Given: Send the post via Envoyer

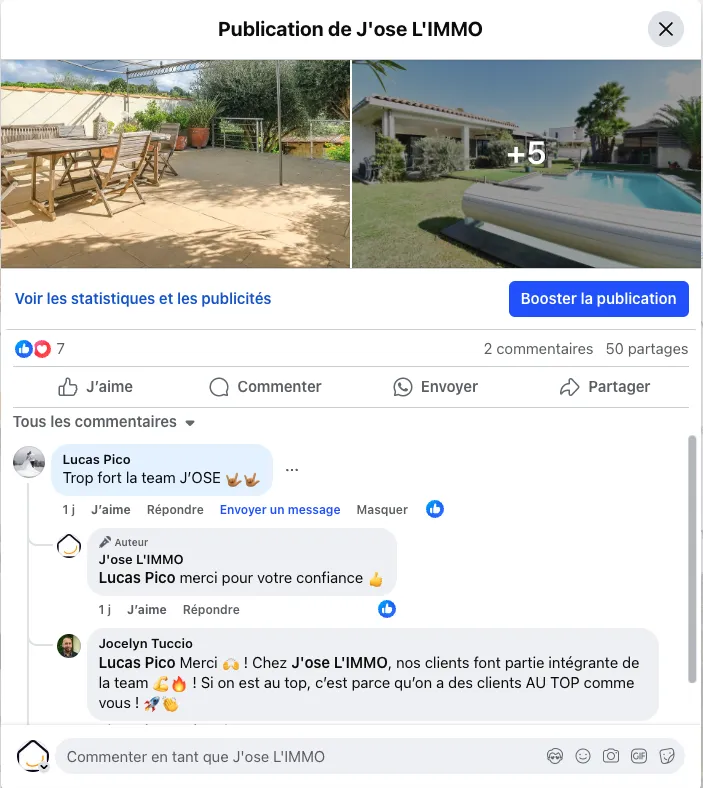Looking at the screenshot, I should click(435, 387).
